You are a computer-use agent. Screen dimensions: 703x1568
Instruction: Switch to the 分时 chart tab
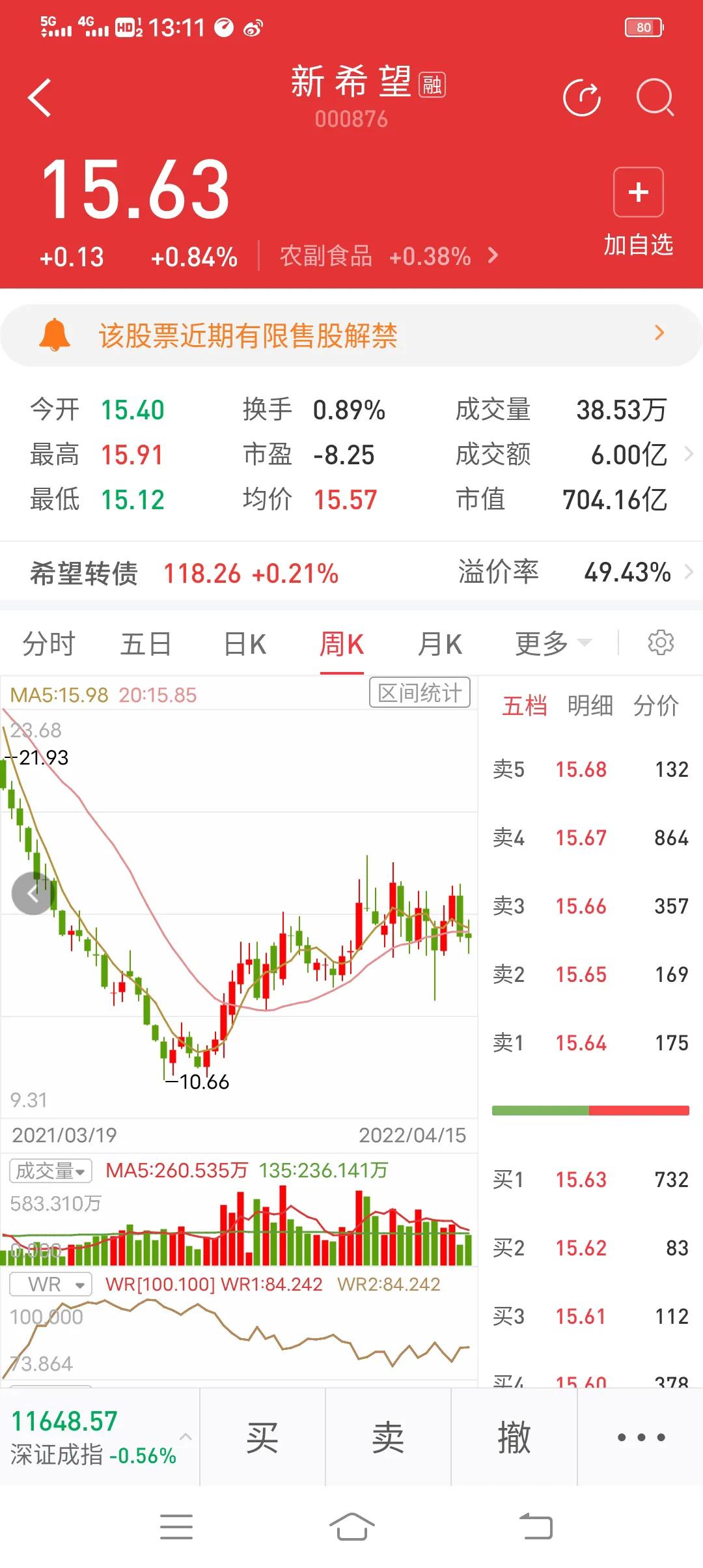[49, 644]
